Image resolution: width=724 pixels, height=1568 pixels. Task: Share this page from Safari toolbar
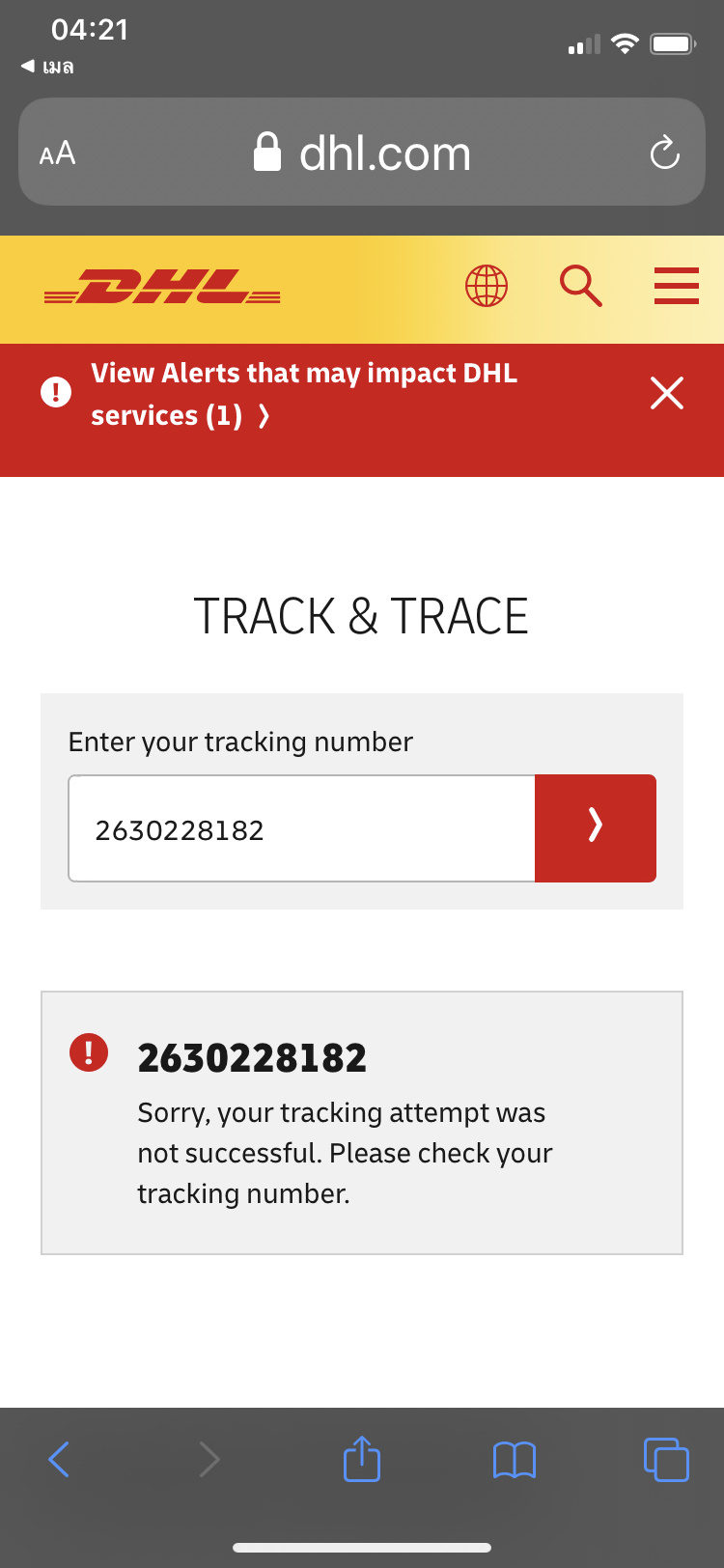coord(362,1458)
